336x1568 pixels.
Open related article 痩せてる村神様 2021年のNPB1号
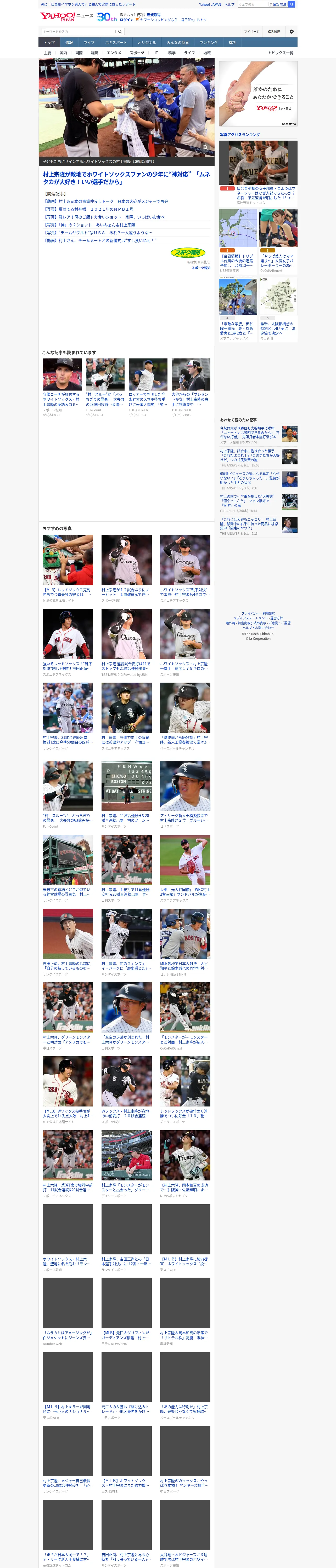(x=88, y=209)
